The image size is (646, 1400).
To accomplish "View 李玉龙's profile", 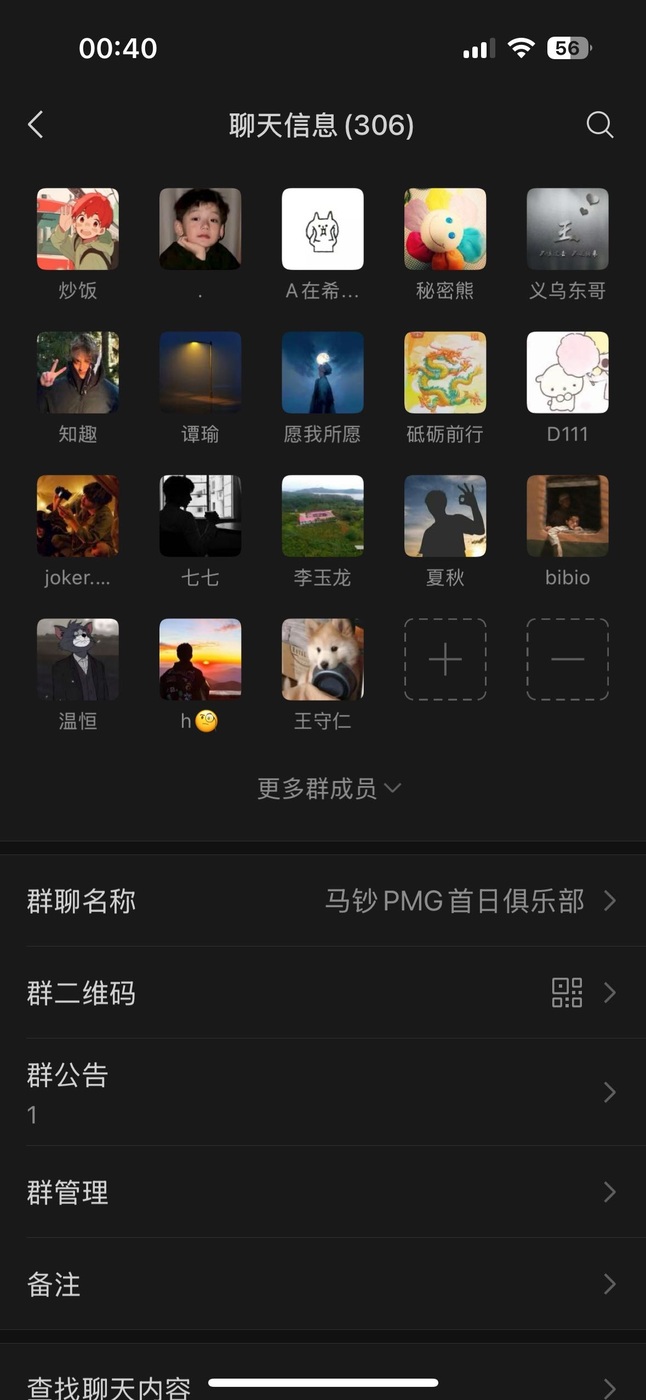I will click(322, 516).
